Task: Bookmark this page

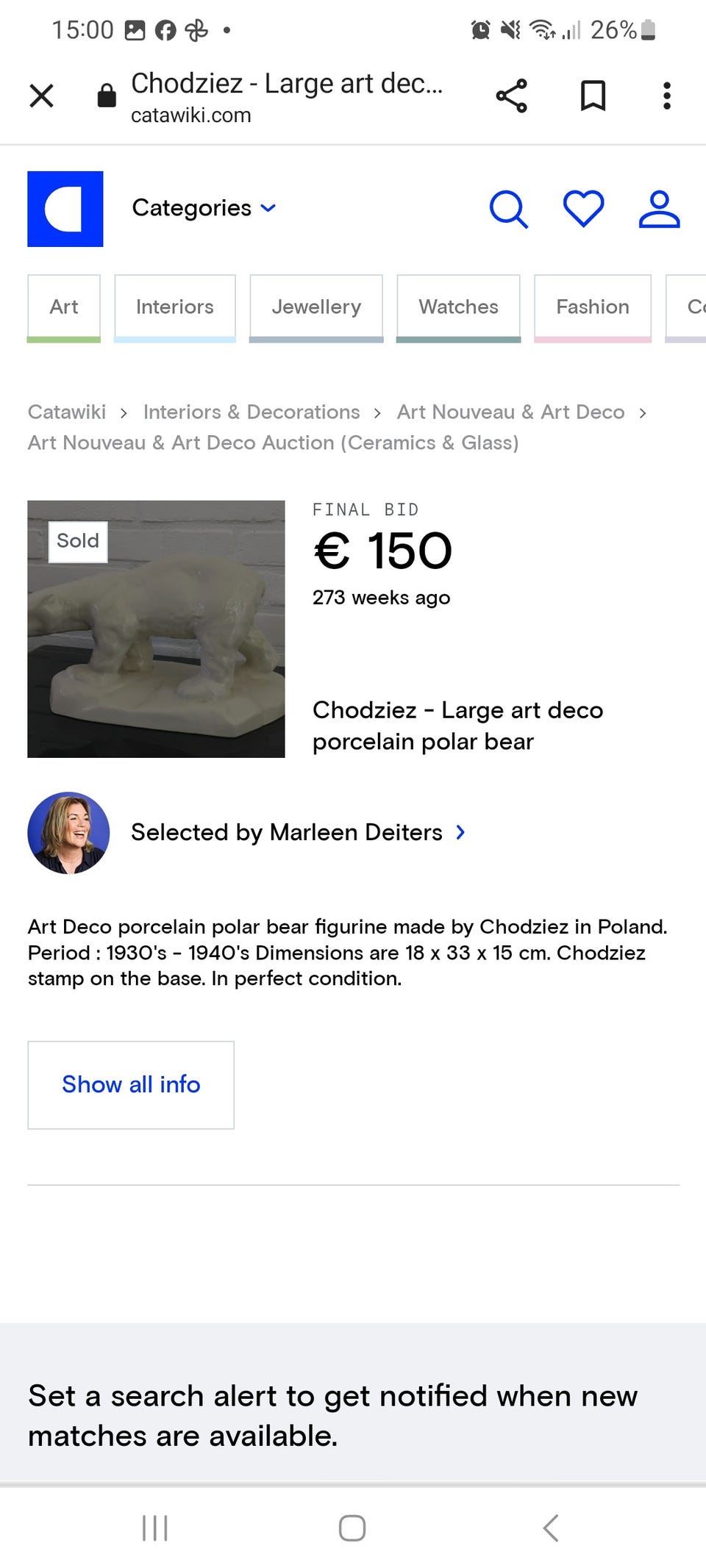Action: [592, 95]
